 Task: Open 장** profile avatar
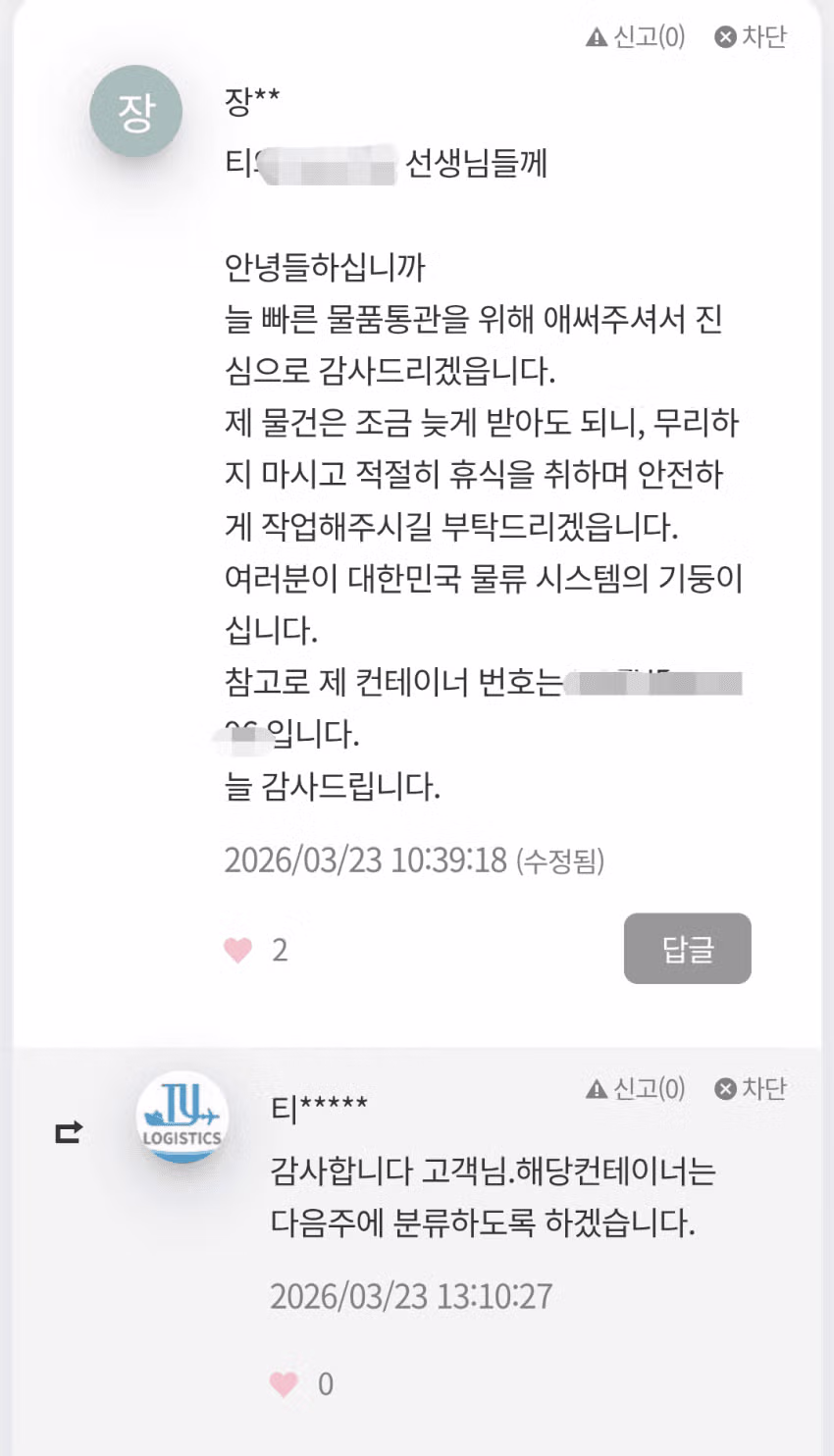click(135, 112)
